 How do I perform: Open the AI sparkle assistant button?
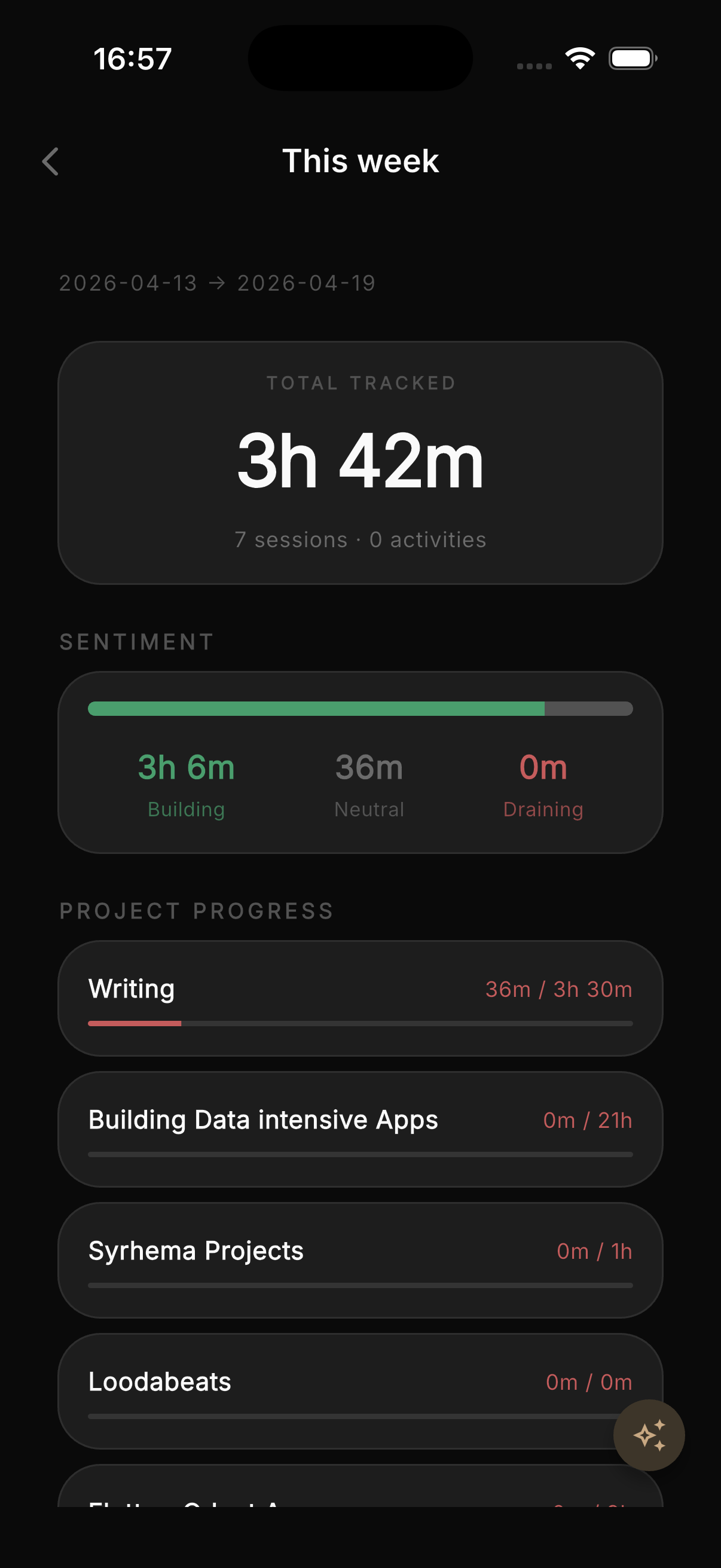pyautogui.click(x=649, y=1435)
